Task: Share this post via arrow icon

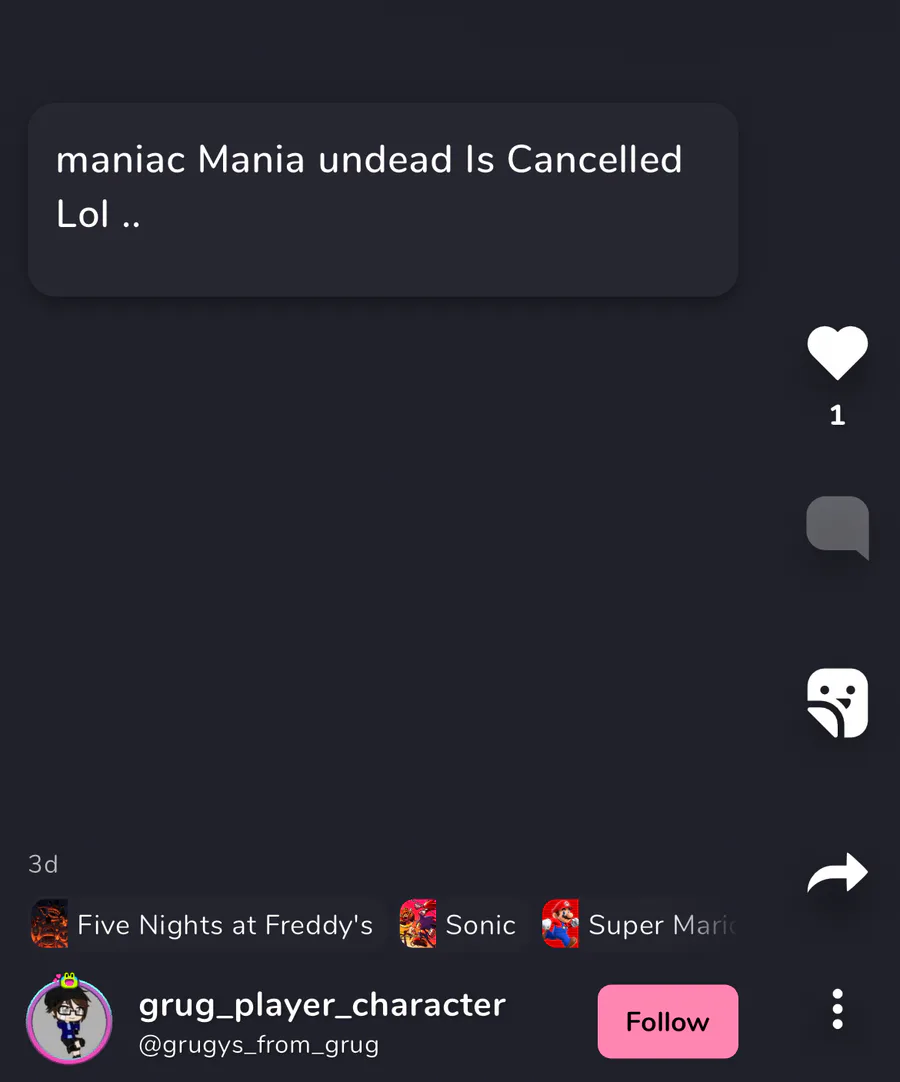Action: pyautogui.click(x=837, y=873)
